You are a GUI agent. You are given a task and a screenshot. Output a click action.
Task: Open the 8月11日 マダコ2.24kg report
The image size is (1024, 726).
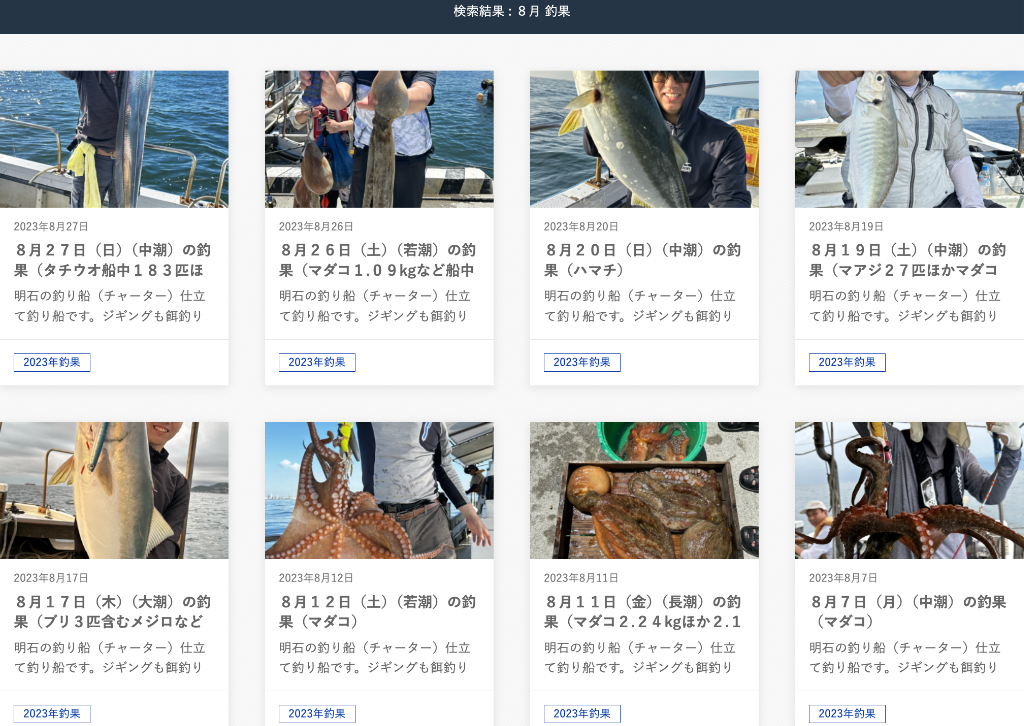(x=642, y=611)
